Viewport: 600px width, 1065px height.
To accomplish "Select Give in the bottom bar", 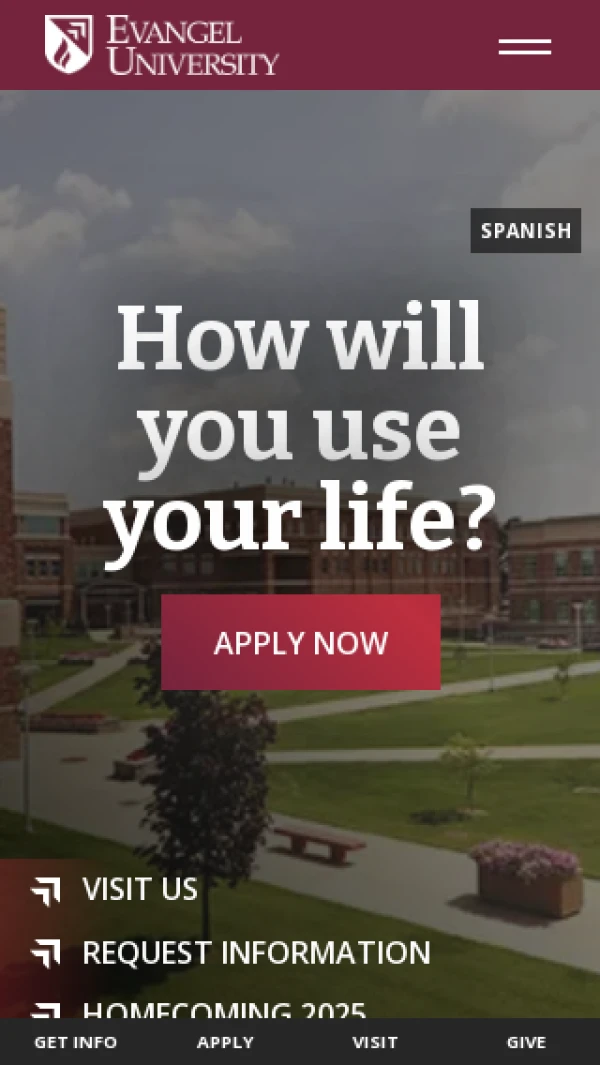I will coord(526,1043).
